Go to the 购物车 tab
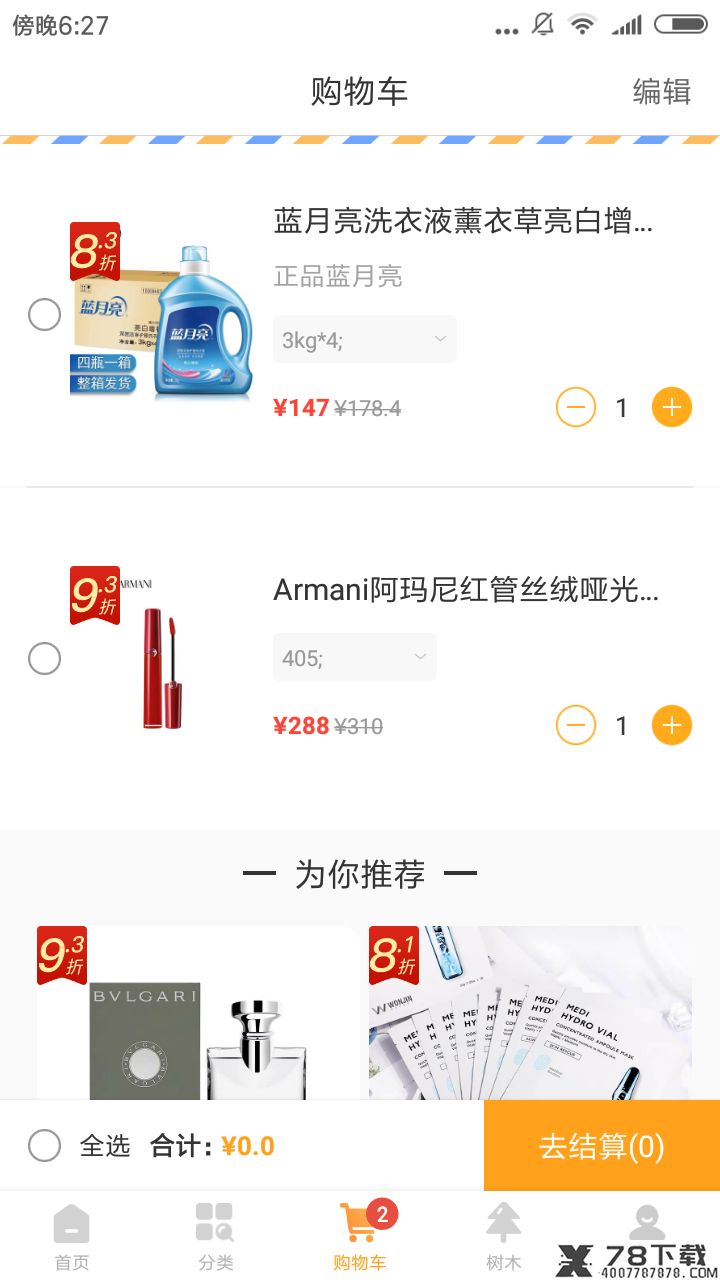 pyautogui.click(x=360, y=1236)
